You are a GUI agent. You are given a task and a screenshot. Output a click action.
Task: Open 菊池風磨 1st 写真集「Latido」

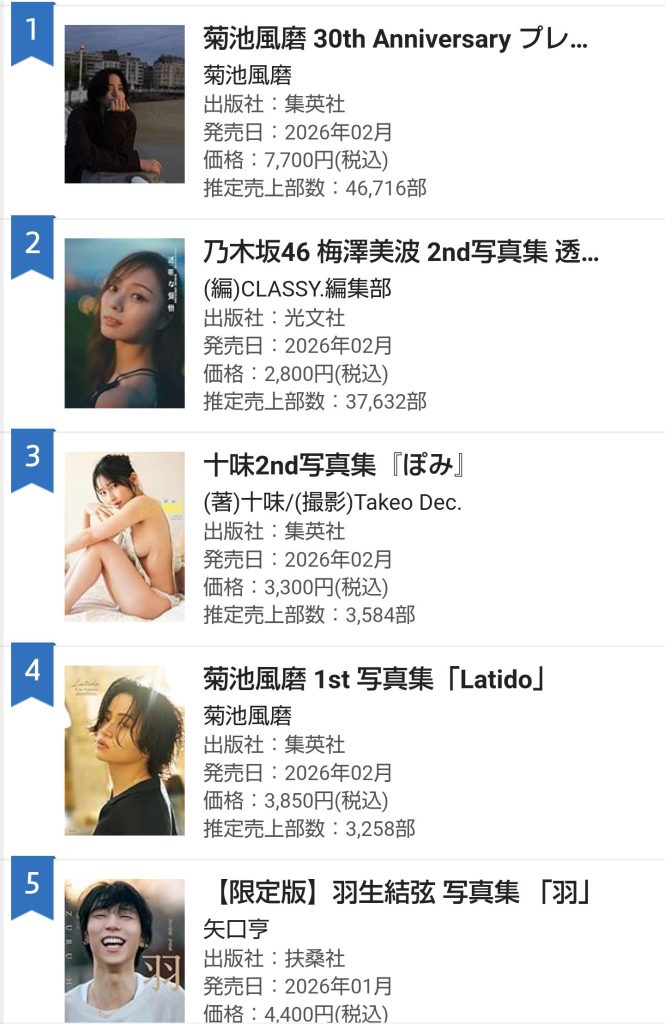(x=374, y=680)
